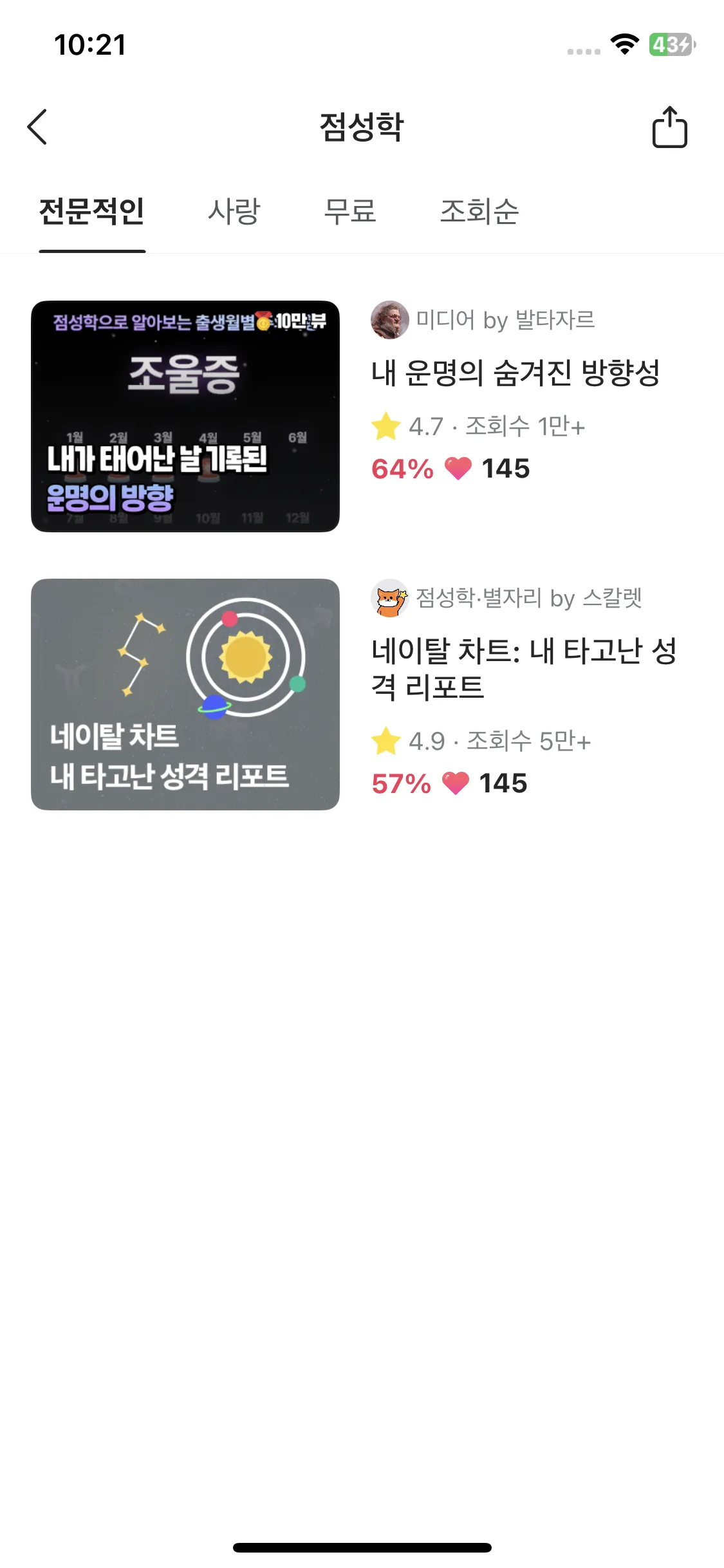
Task: Go back using the arrow icon
Action: pos(37,127)
